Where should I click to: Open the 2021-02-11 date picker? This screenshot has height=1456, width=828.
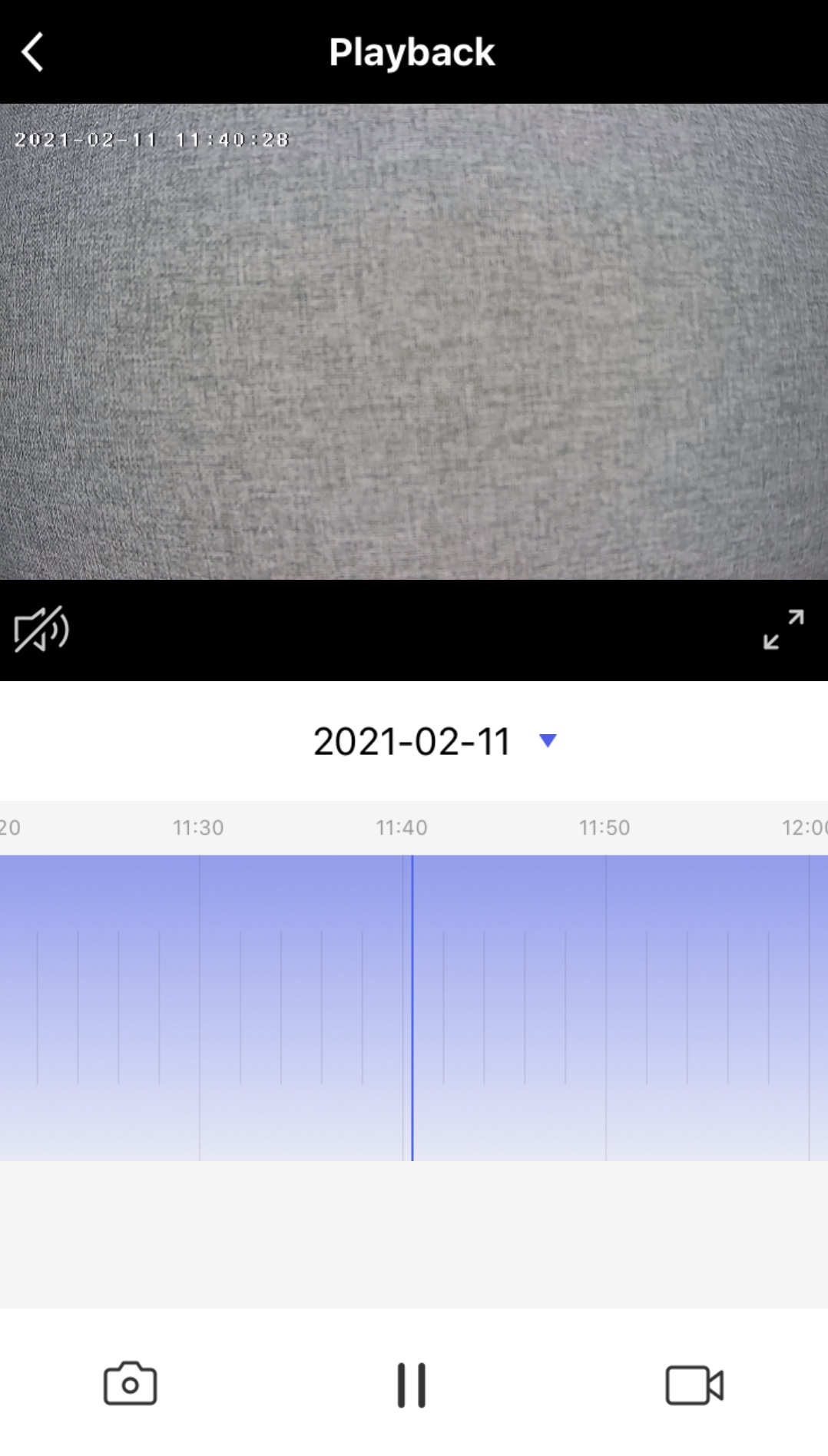coord(434,741)
